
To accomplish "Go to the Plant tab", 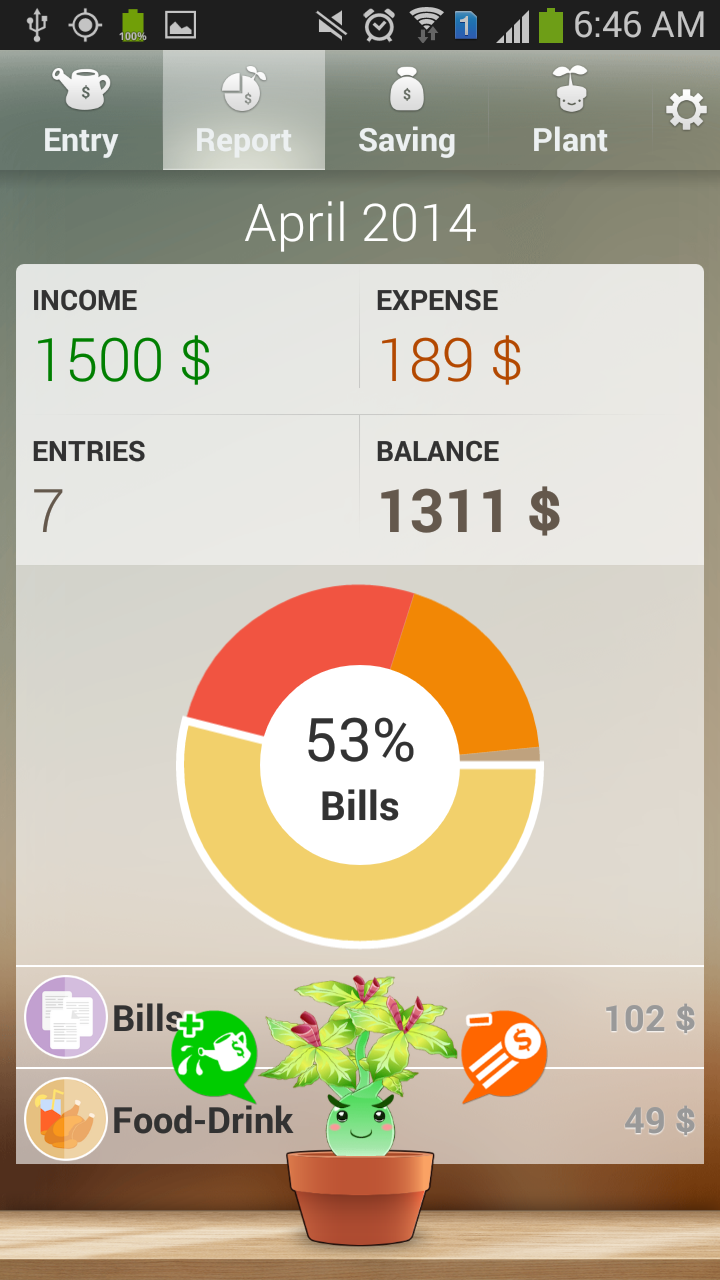I will 570,112.
